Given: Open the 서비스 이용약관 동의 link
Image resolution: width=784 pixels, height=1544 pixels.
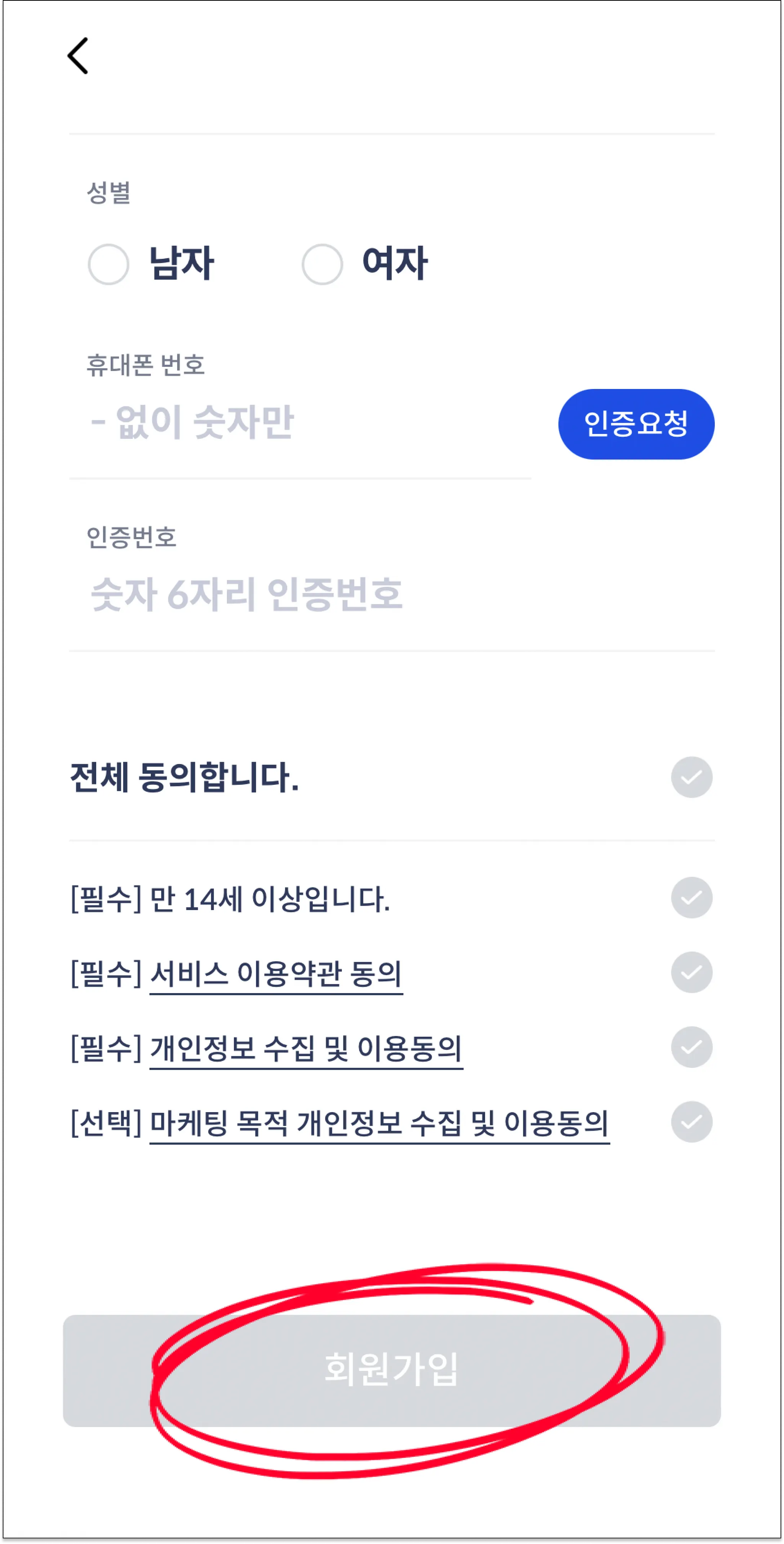Looking at the screenshot, I should 276,974.
